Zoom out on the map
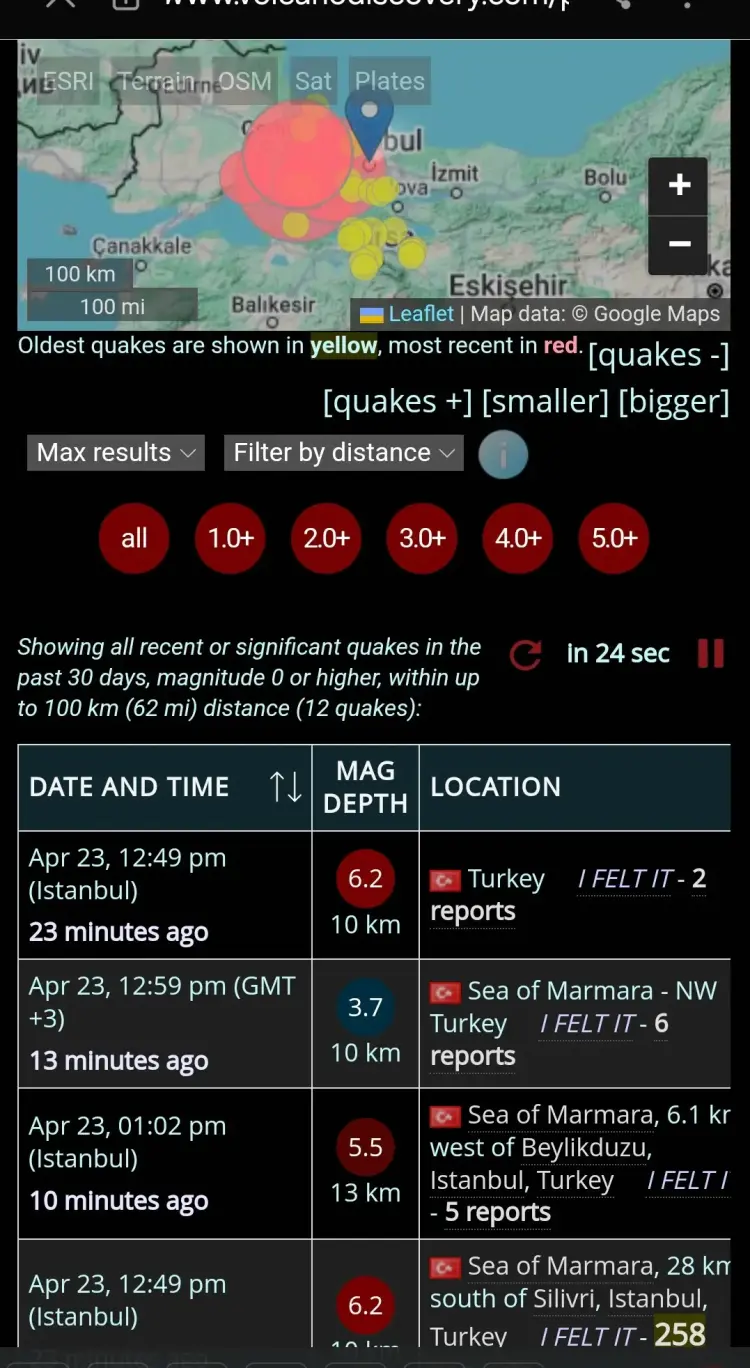Image resolution: width=750 pixels, height=1368 pixels. [x=679, y=244]
